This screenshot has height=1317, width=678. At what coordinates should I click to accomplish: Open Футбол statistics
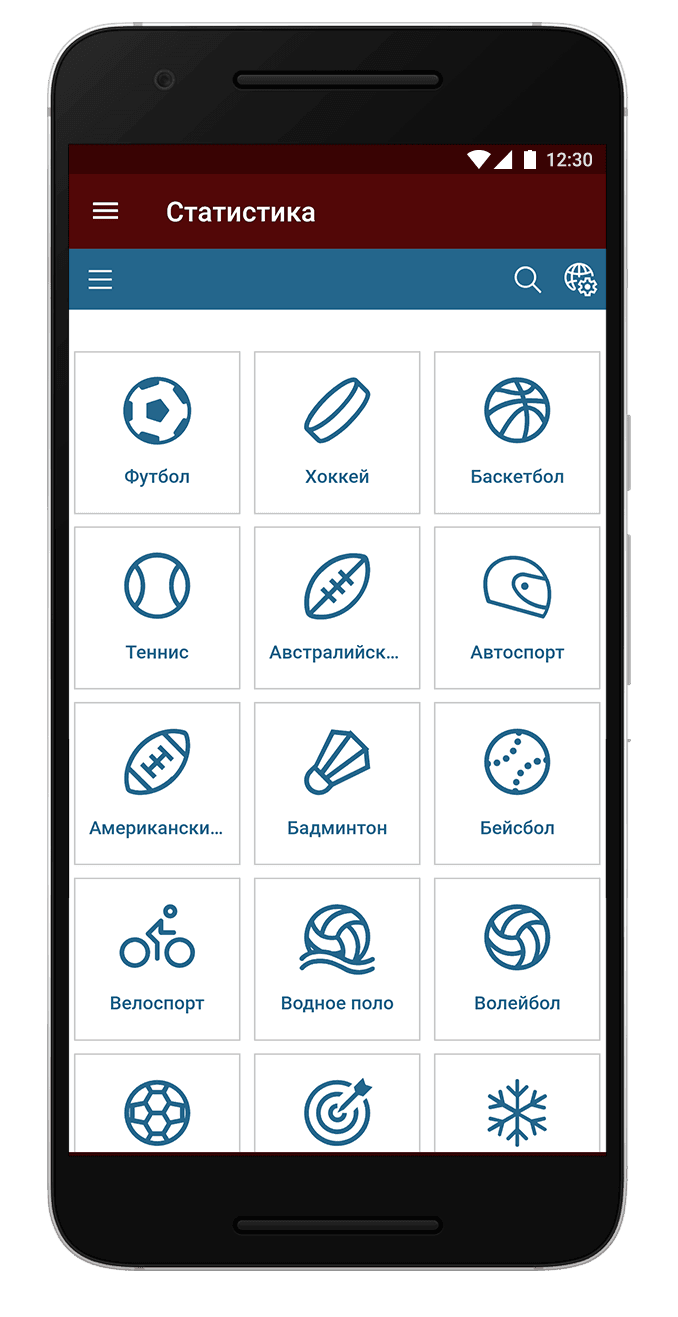pyautogui.click(x=157, y=432)
